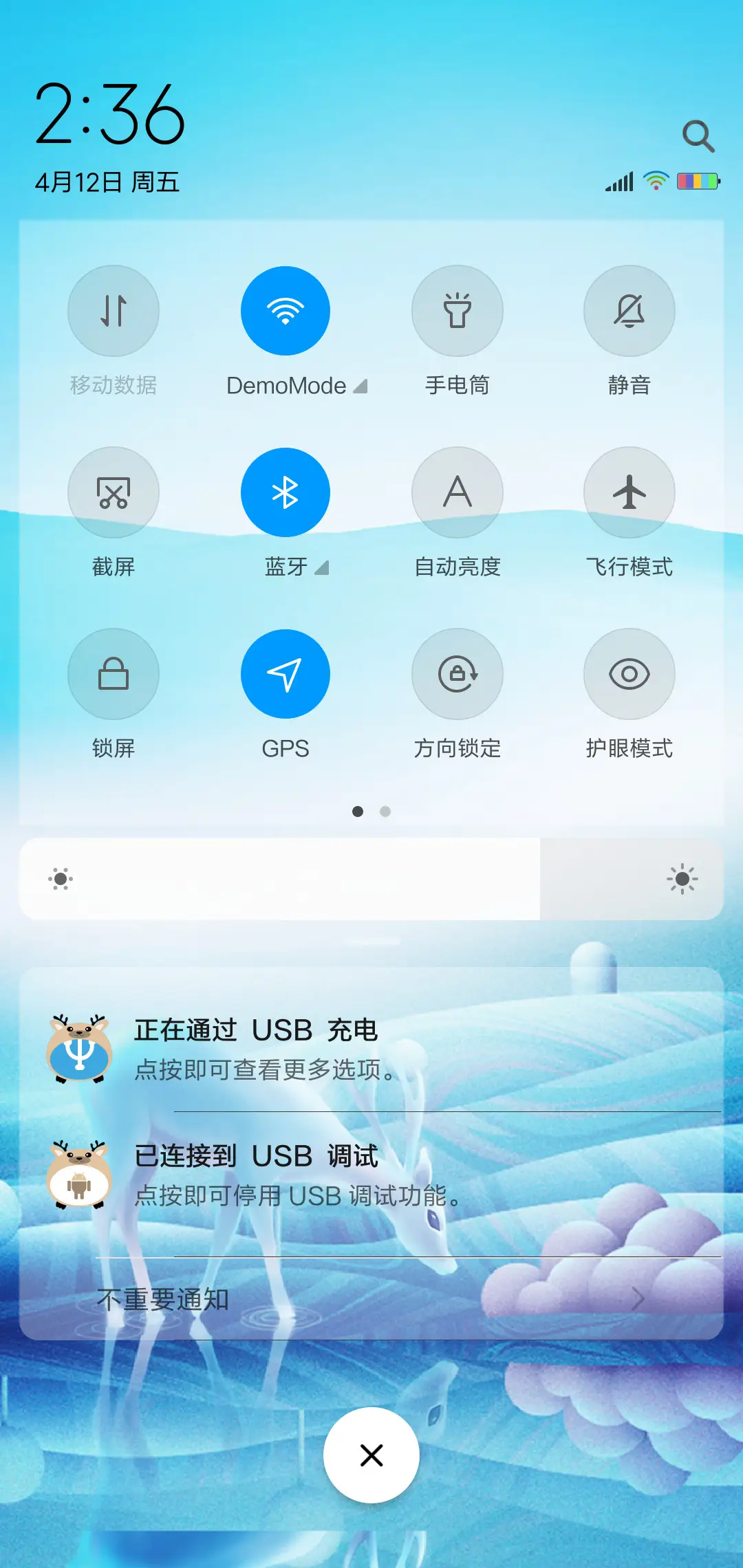
Task: Enable airplane mode
Action: pyautogui.click(x=629, y=492)
